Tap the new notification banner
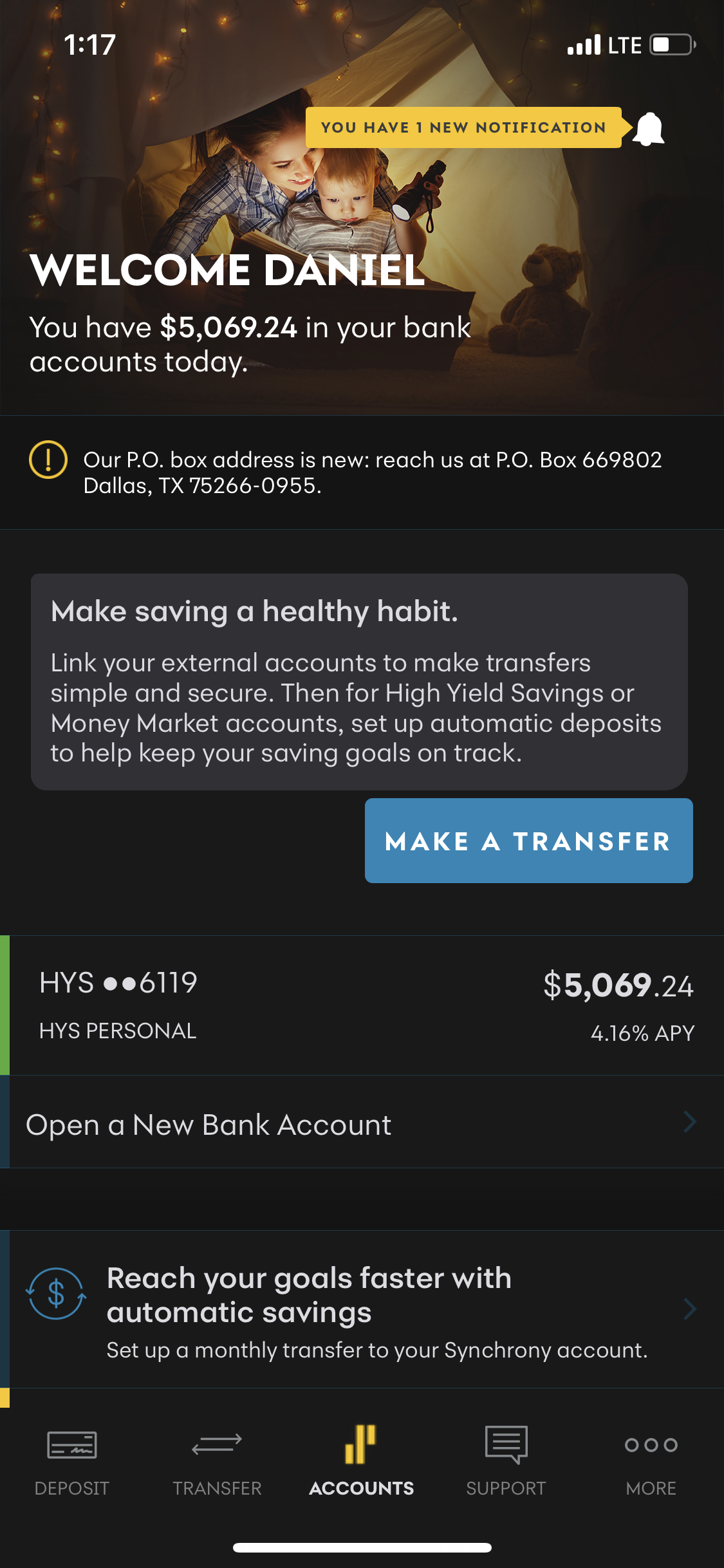724x1568 pixels. [x=463, y=127]
